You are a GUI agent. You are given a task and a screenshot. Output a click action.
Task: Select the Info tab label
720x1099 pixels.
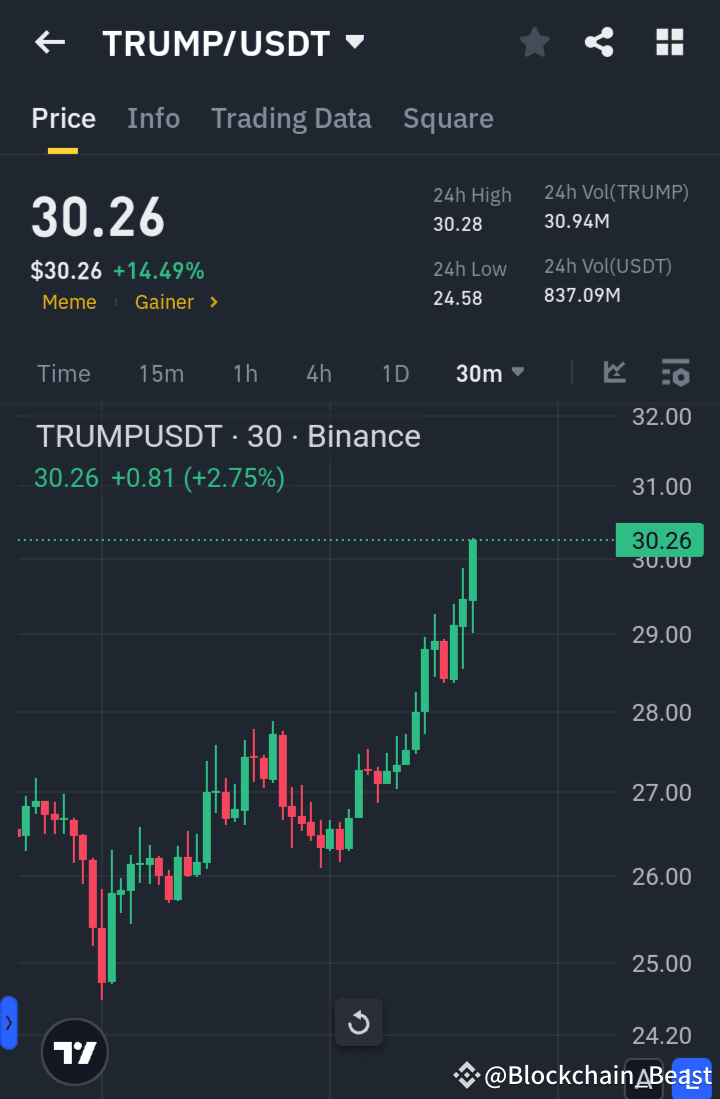(153, 118)
